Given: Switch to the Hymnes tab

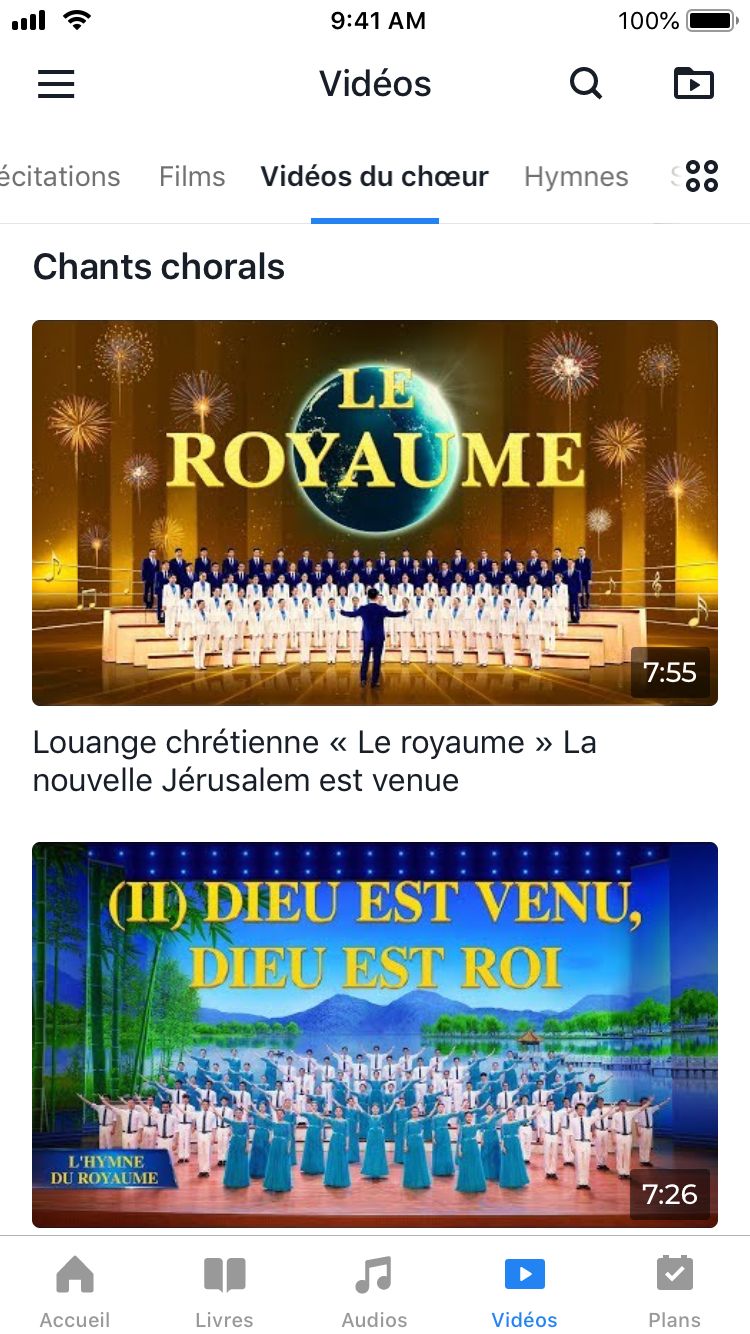Looking at the screenshot, I should 576,177.
